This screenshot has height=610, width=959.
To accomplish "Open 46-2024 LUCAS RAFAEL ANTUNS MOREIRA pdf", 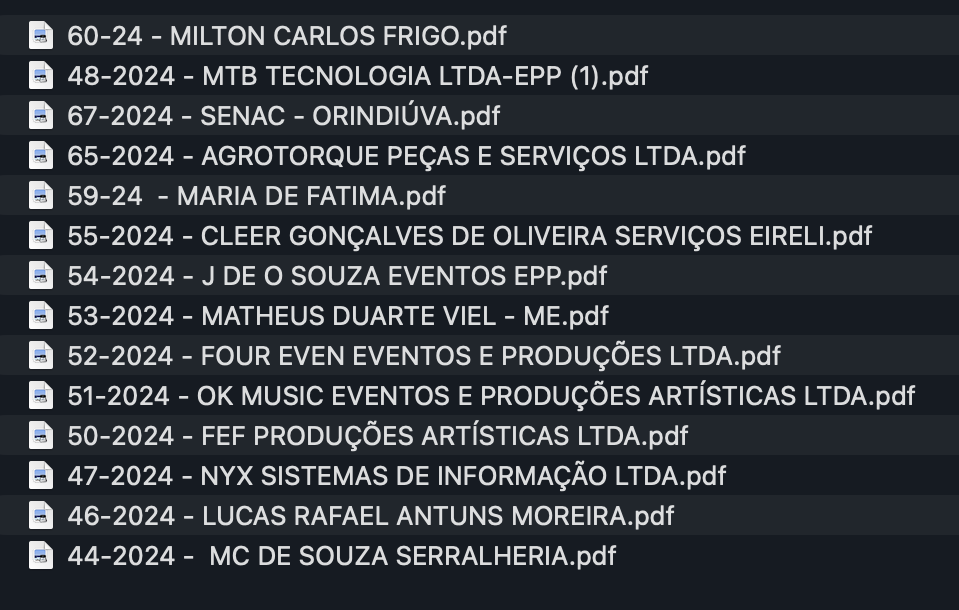I will (x=370, y=516).
